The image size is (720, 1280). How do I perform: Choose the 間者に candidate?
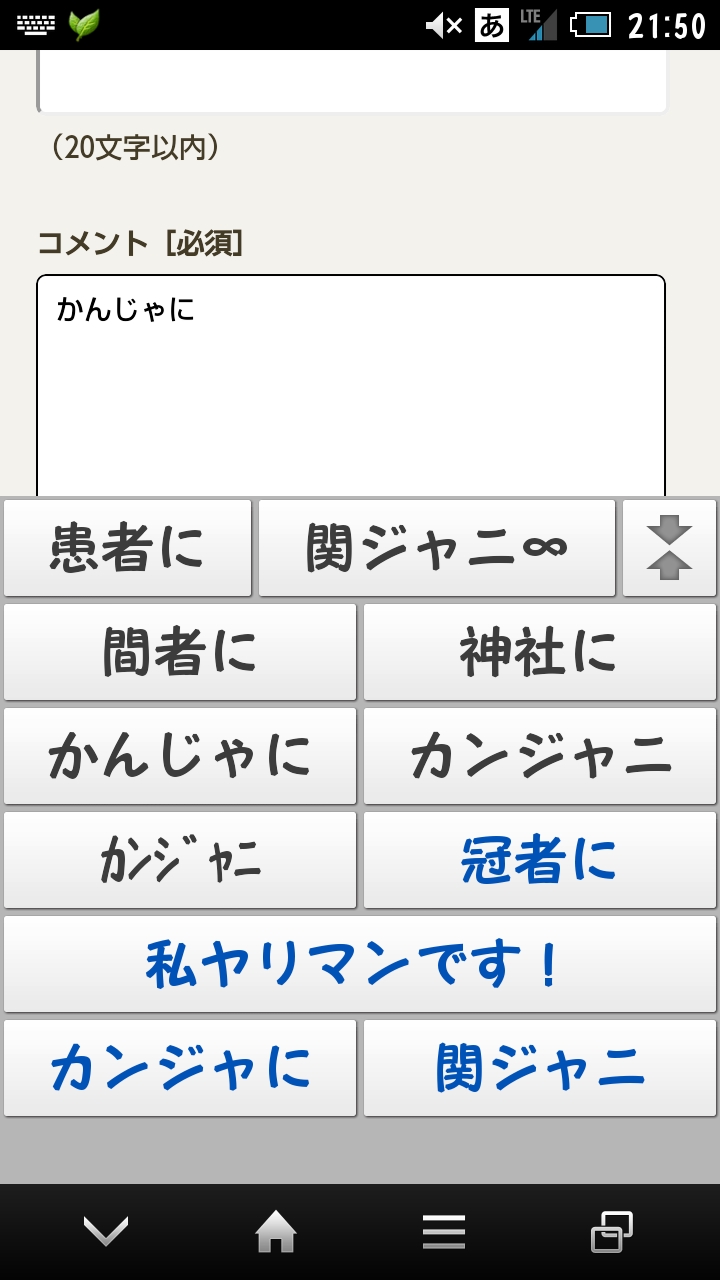(180, 652)
